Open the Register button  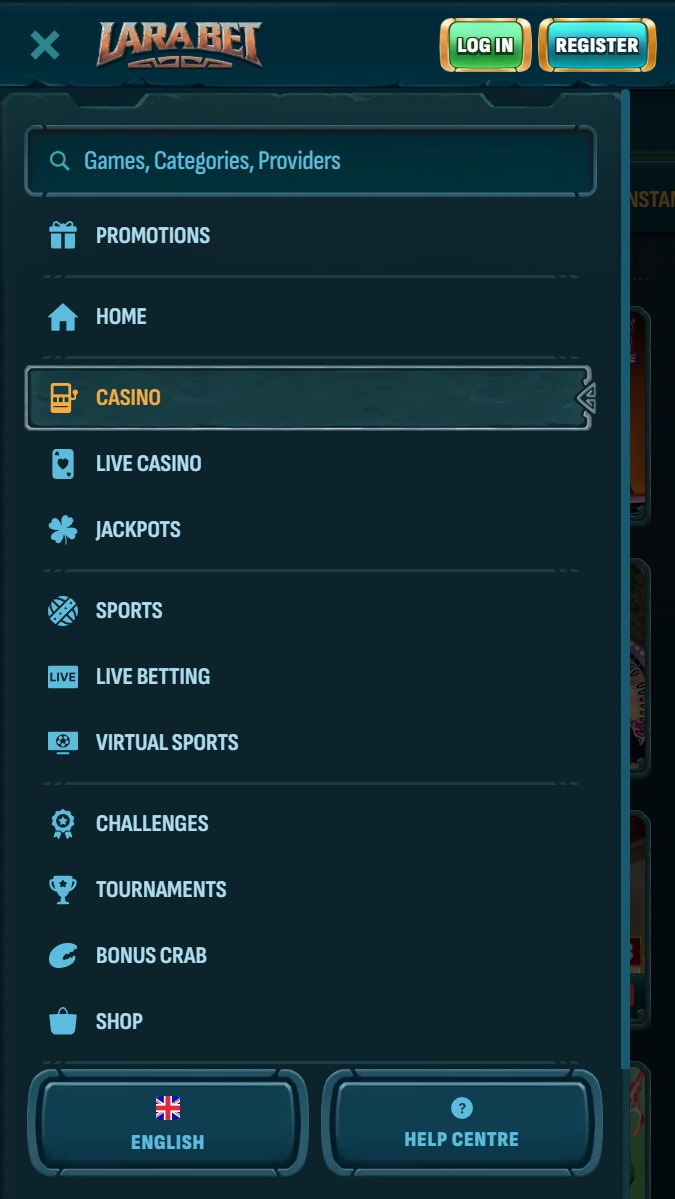coord(597,45)
